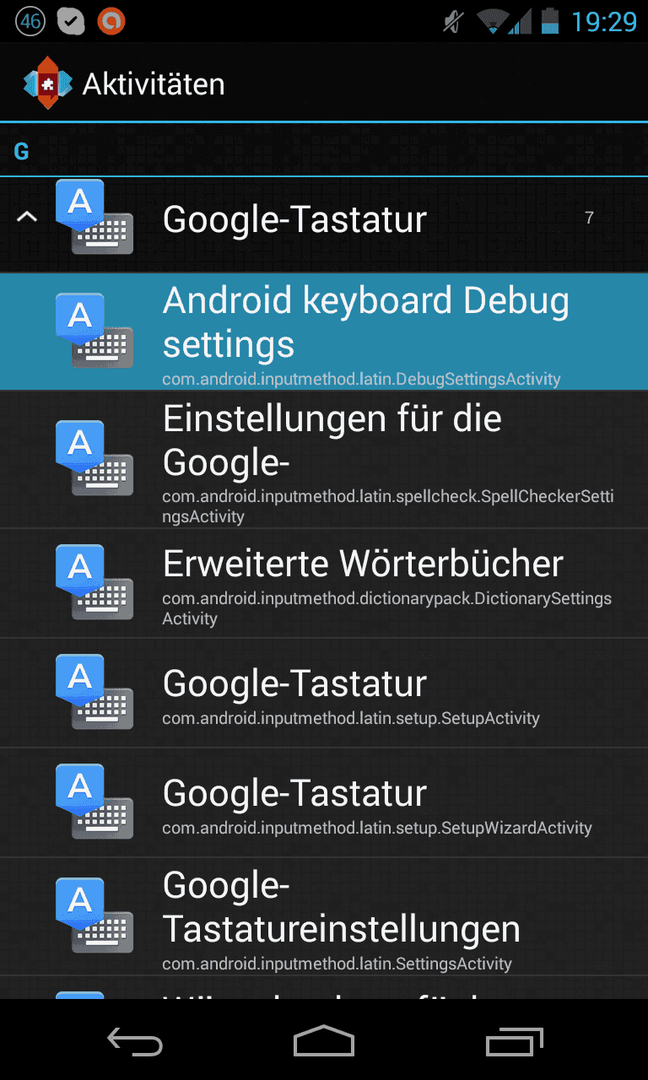The width and height of the screenshot is (648, 1080).
Task: Collapse the Google-Tastatur group header
Action: [x=324, y=218]
